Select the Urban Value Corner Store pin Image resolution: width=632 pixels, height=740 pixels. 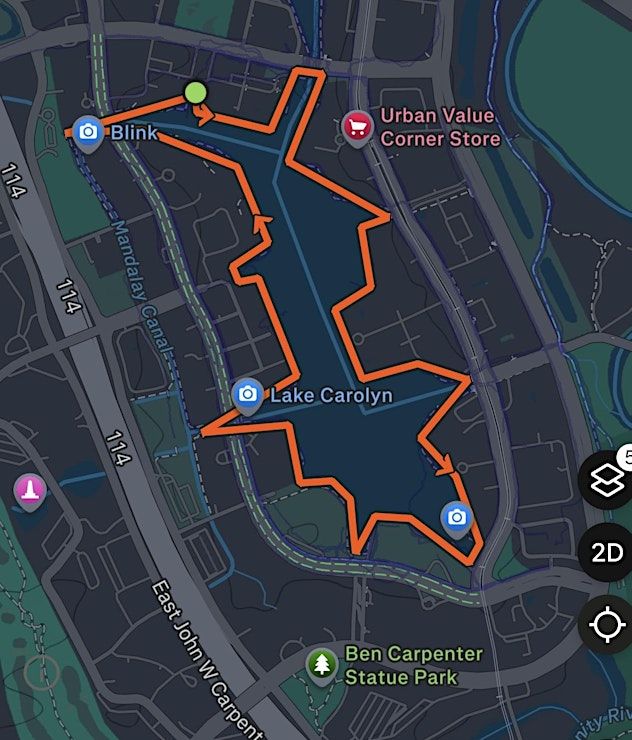357,127
